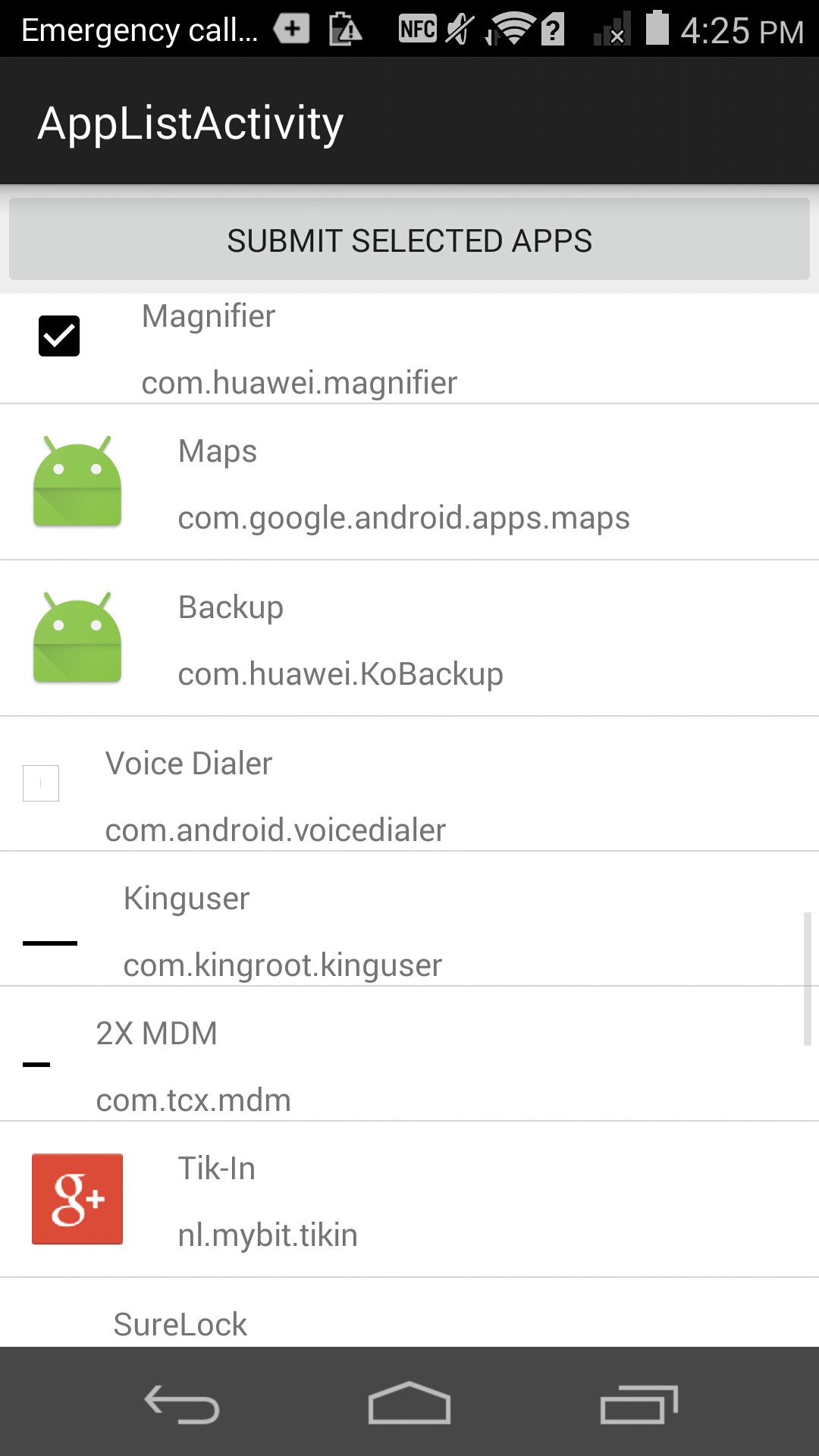This screenshot has width=819, height=1456.
Task: Select the Maps app row
Action: (x=409, y=484)
